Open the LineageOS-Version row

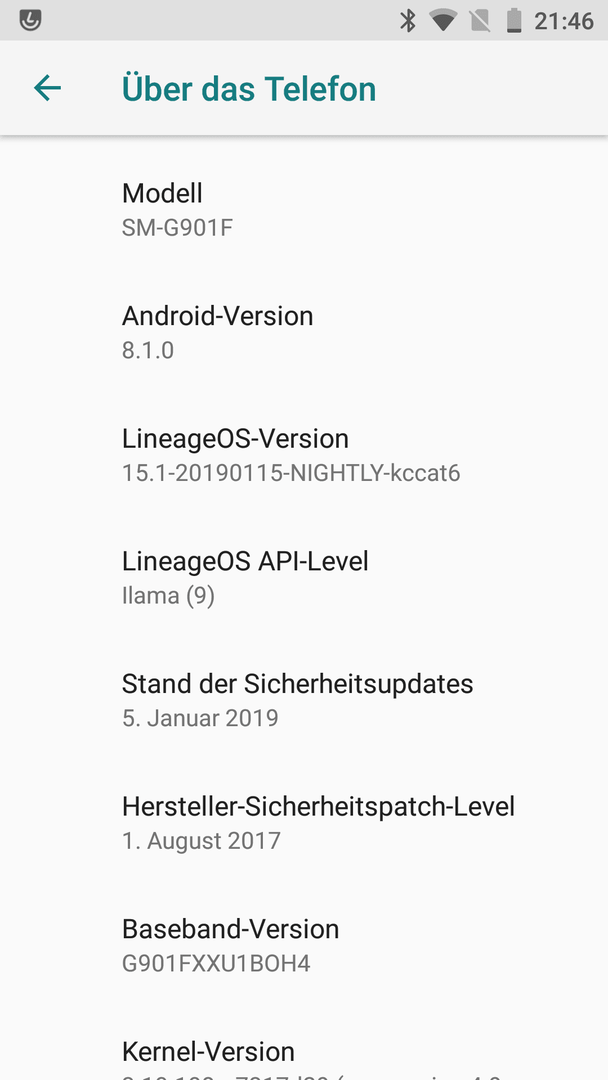click(304, 455)
